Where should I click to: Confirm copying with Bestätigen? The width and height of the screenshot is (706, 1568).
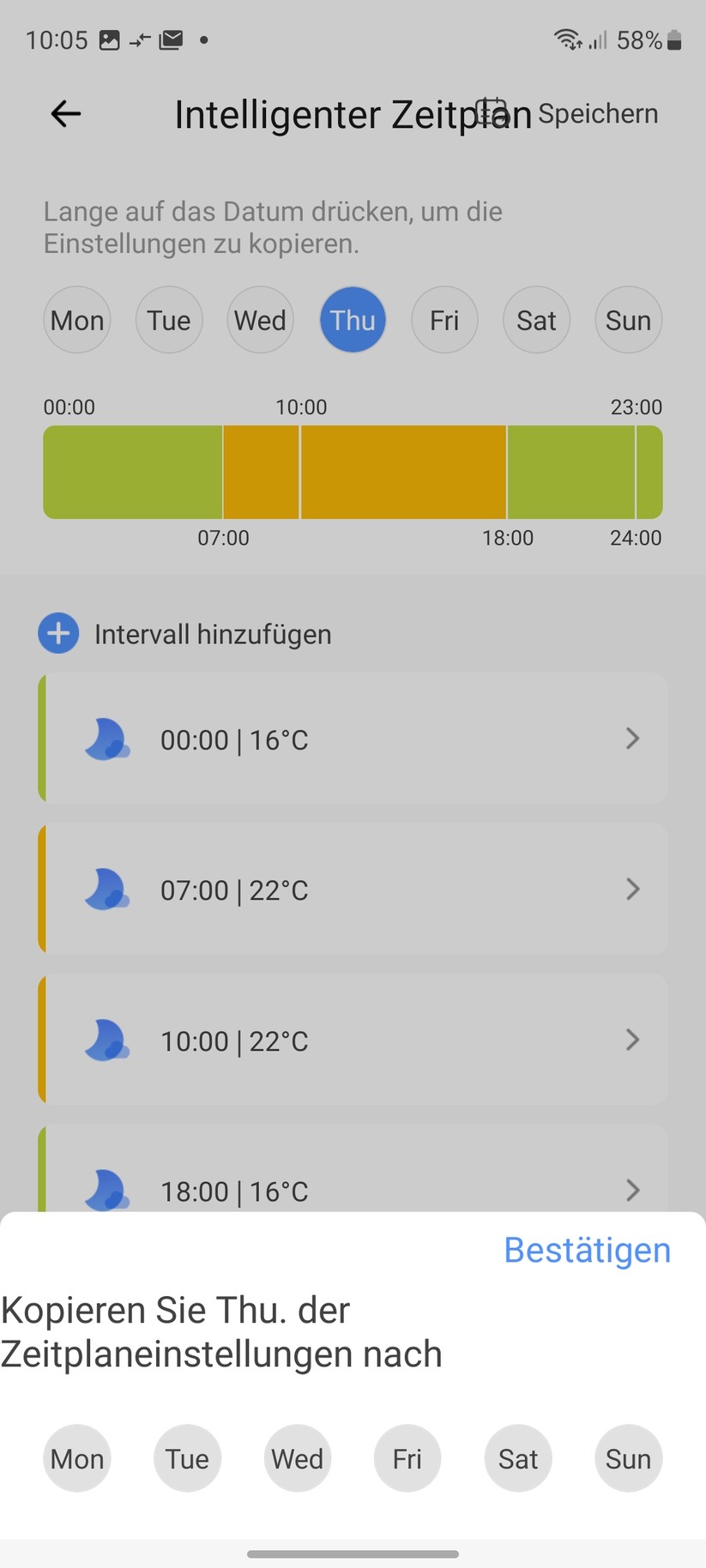click(x=587, y=1250)
